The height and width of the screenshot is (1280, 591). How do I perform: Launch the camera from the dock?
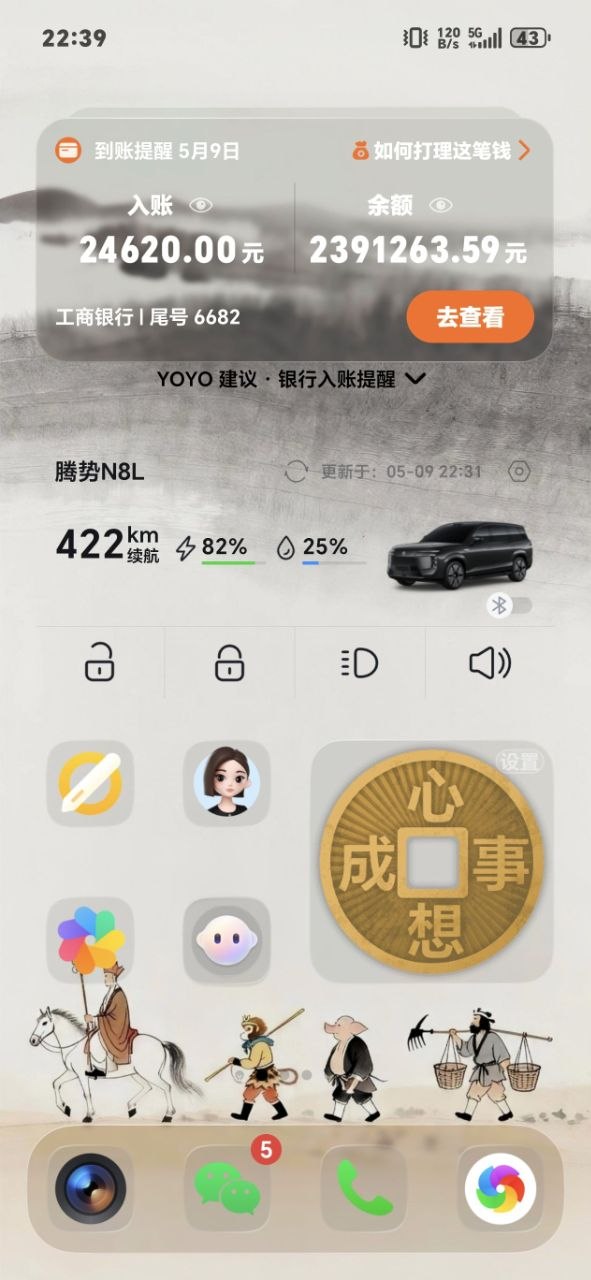coord(90,1189)
